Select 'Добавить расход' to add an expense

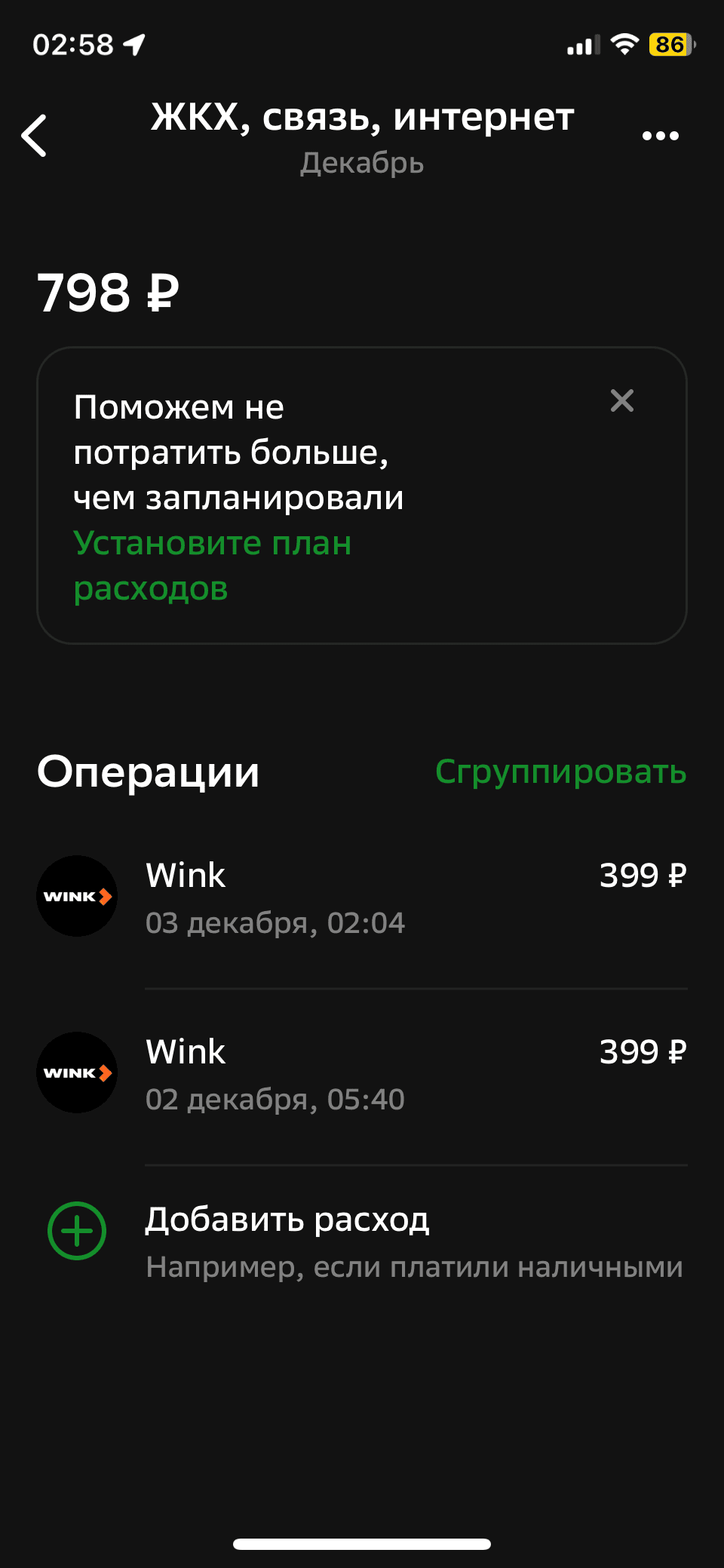click(287, 1220)
